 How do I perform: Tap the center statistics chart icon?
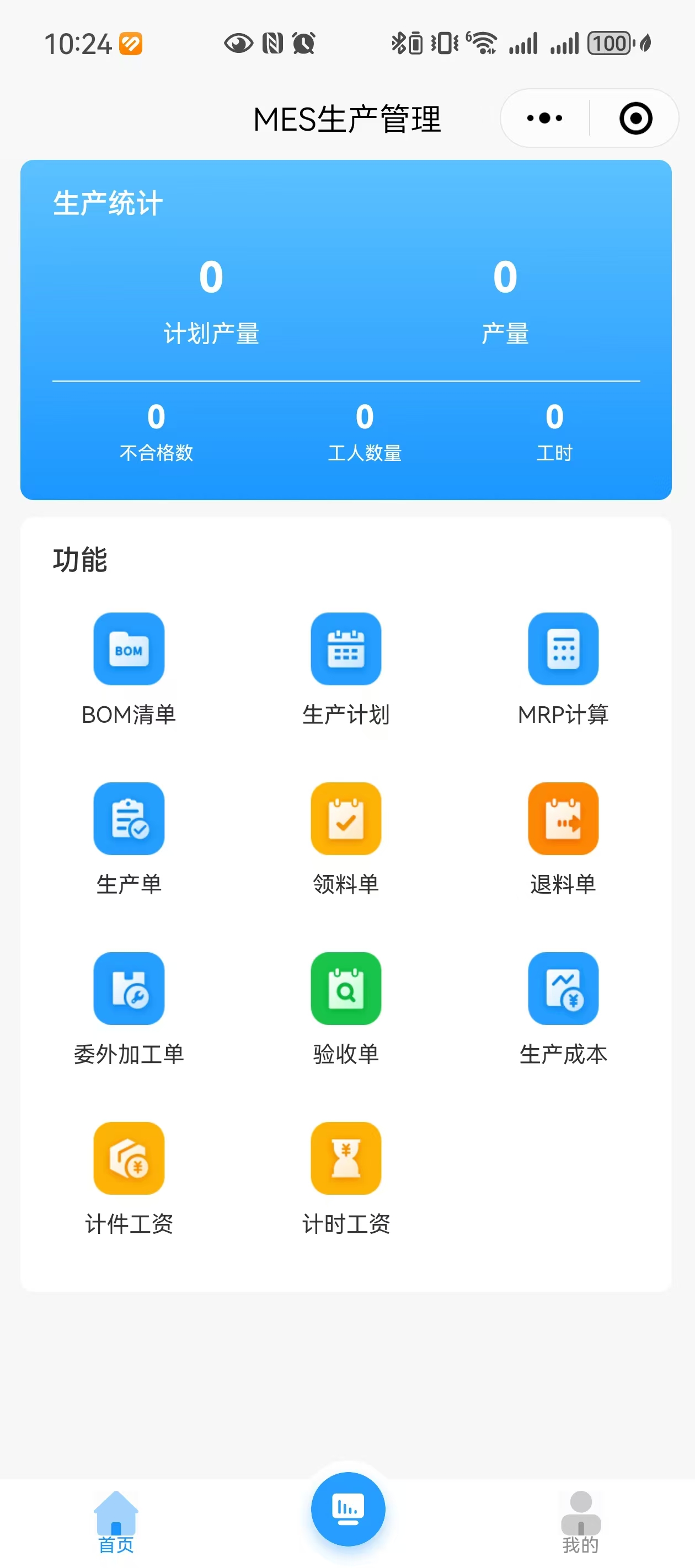pyautogui.click(x=347, y=1508)
